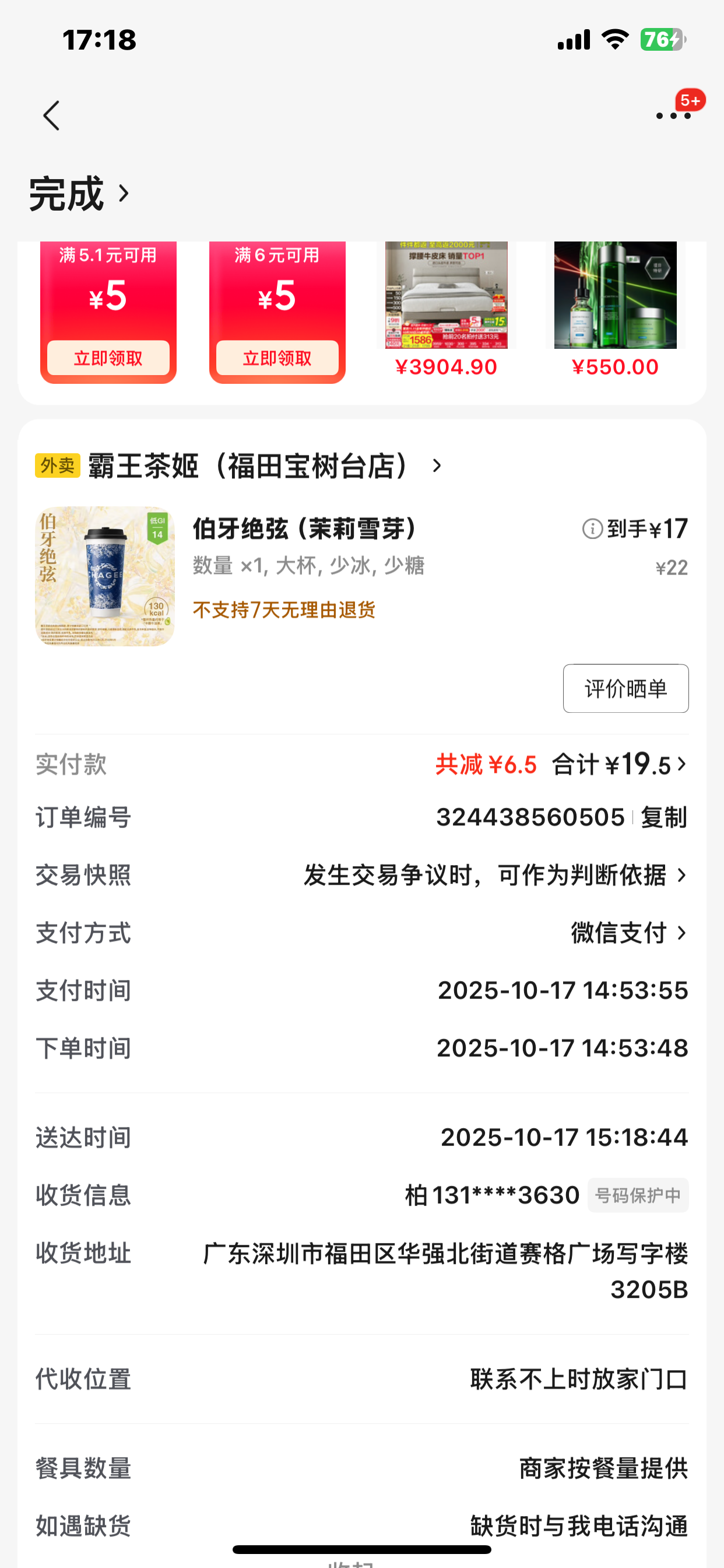Open the 交易快照 transaction snapshot
Screen dimensions: 724x1568
pyautogui.click(x=493, y=876)
